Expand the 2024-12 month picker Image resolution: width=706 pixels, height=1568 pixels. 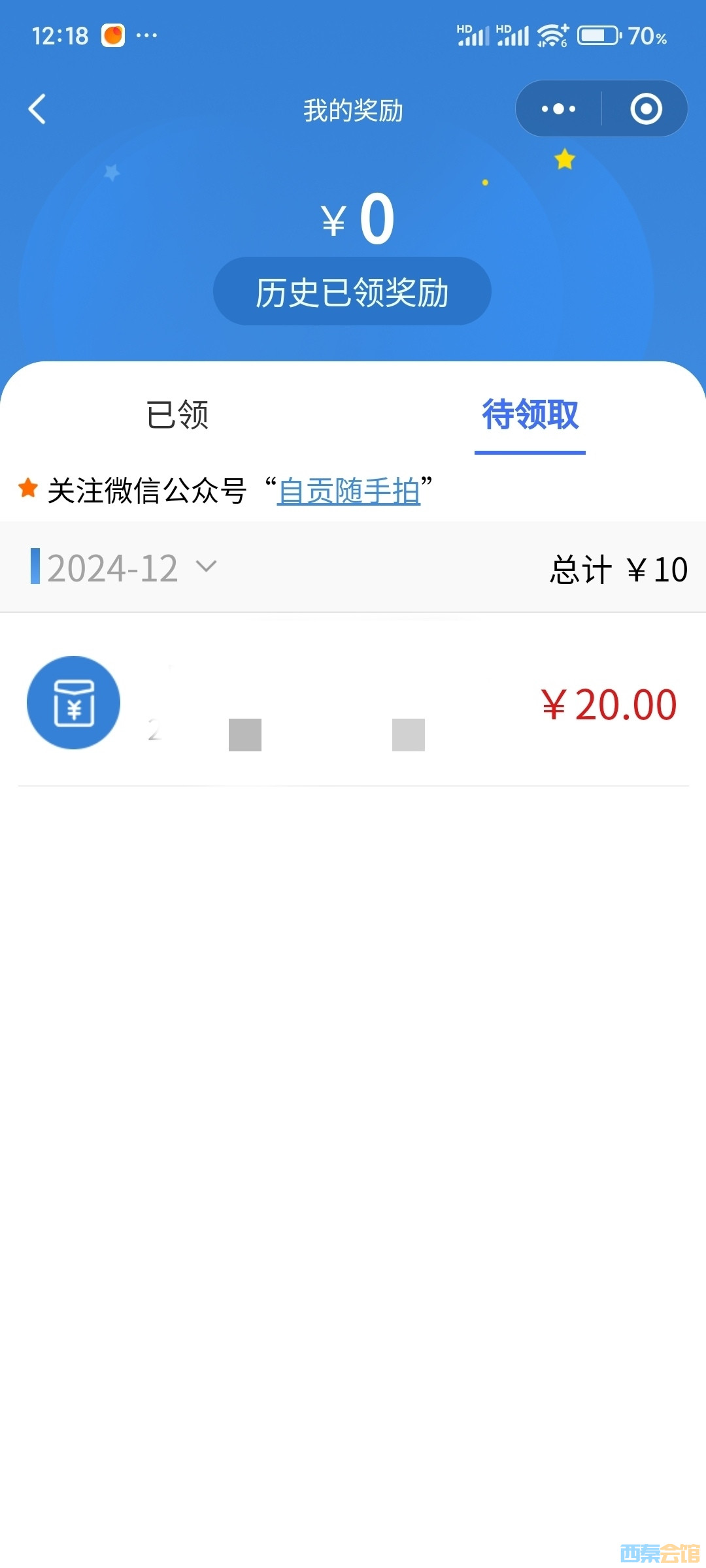click(x=124, y=567)
